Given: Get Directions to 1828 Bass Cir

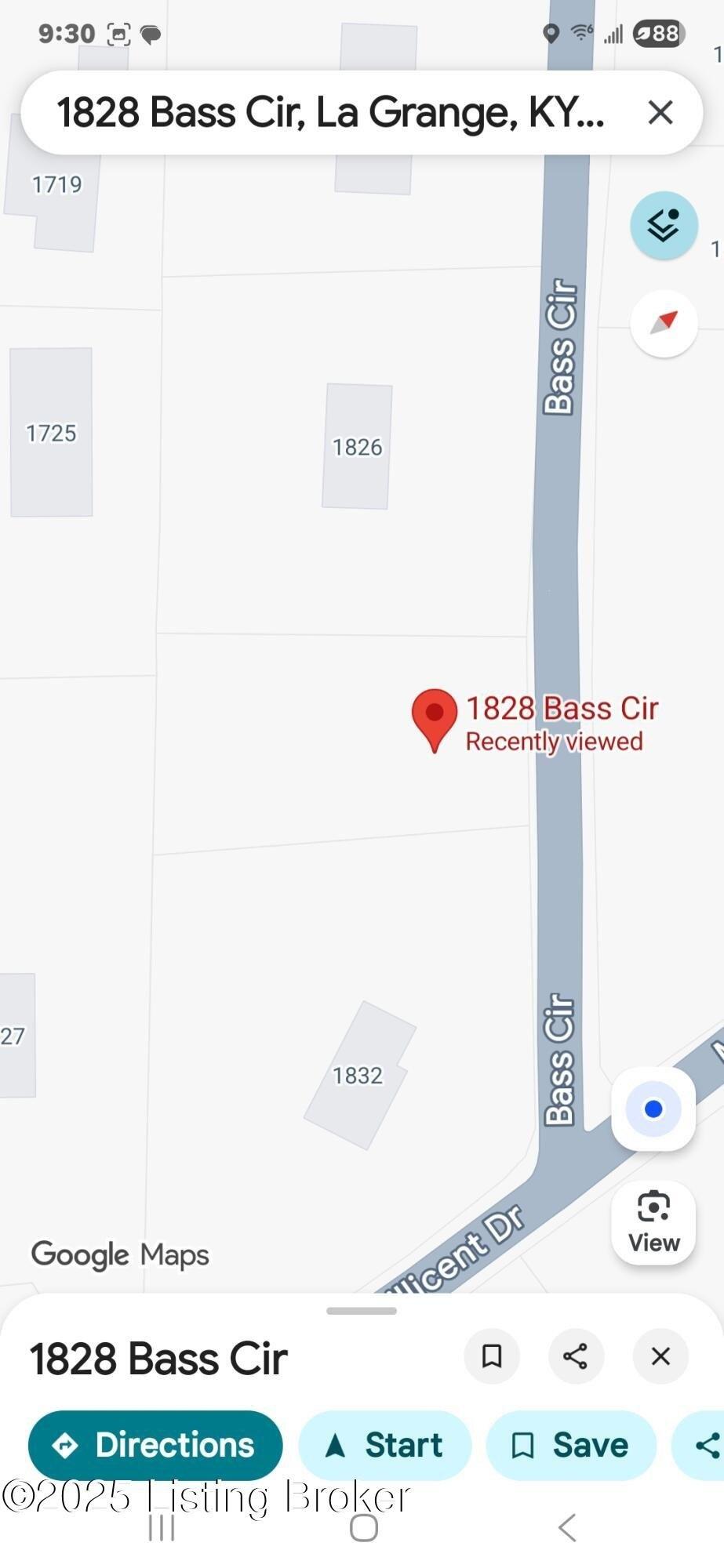Looking at the screenshot, I should point(155,1445).
